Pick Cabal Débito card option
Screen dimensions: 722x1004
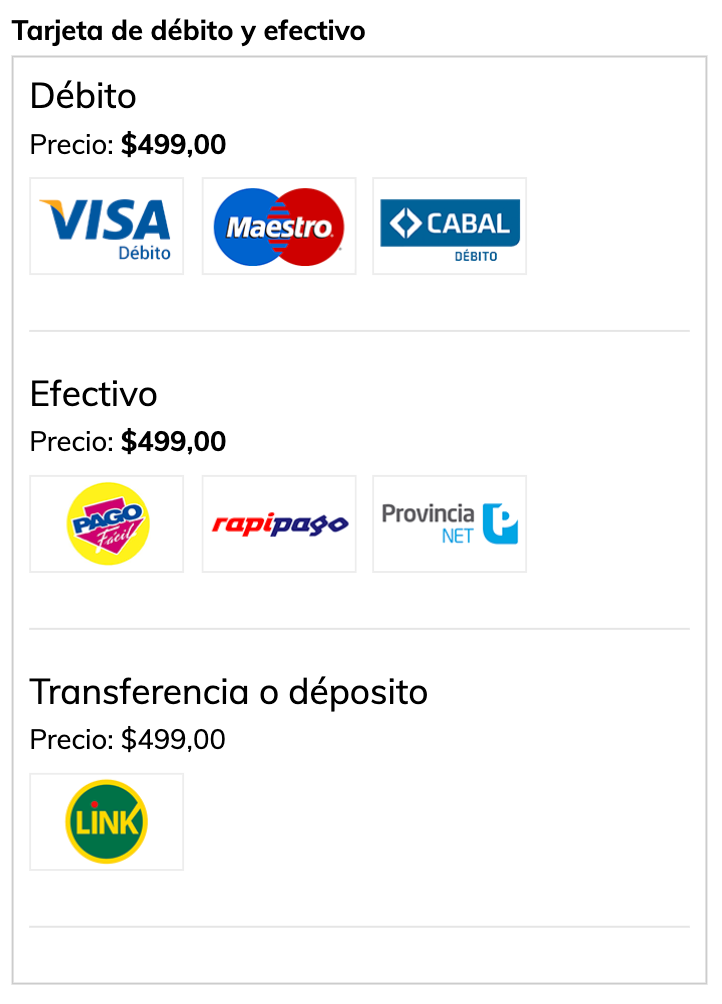click(x=449, y=226)
